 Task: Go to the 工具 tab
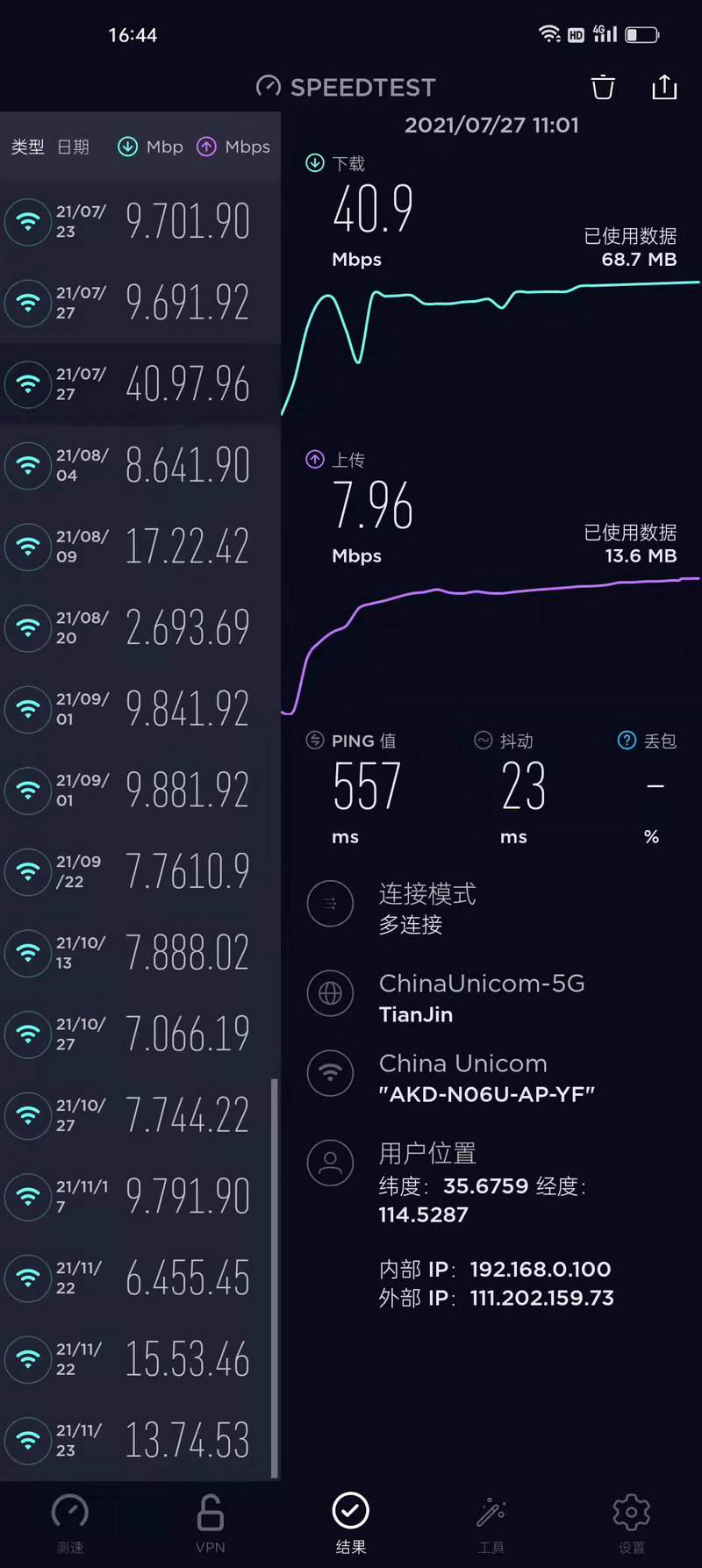(x=491, y=1525)
